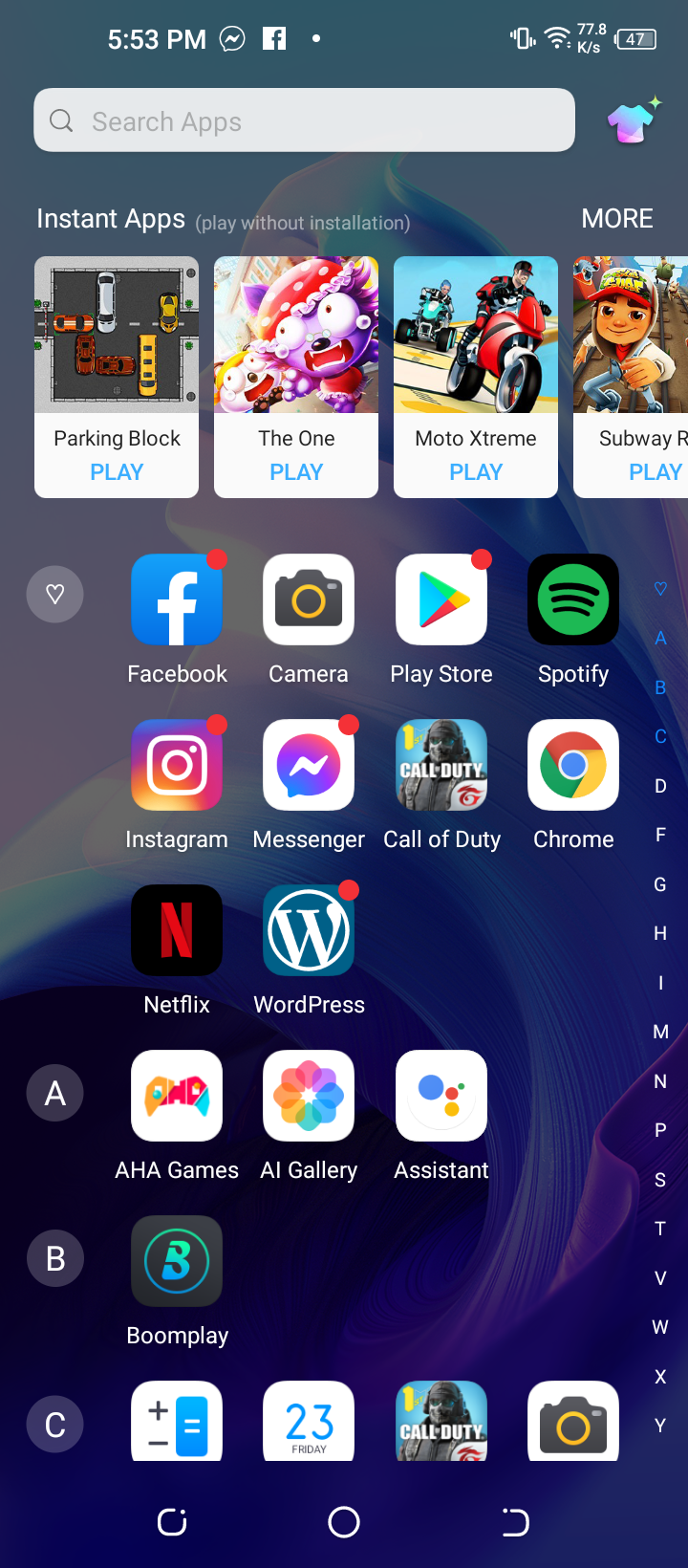
Task: Launch Google Assistant
Action: point(441,1096)
